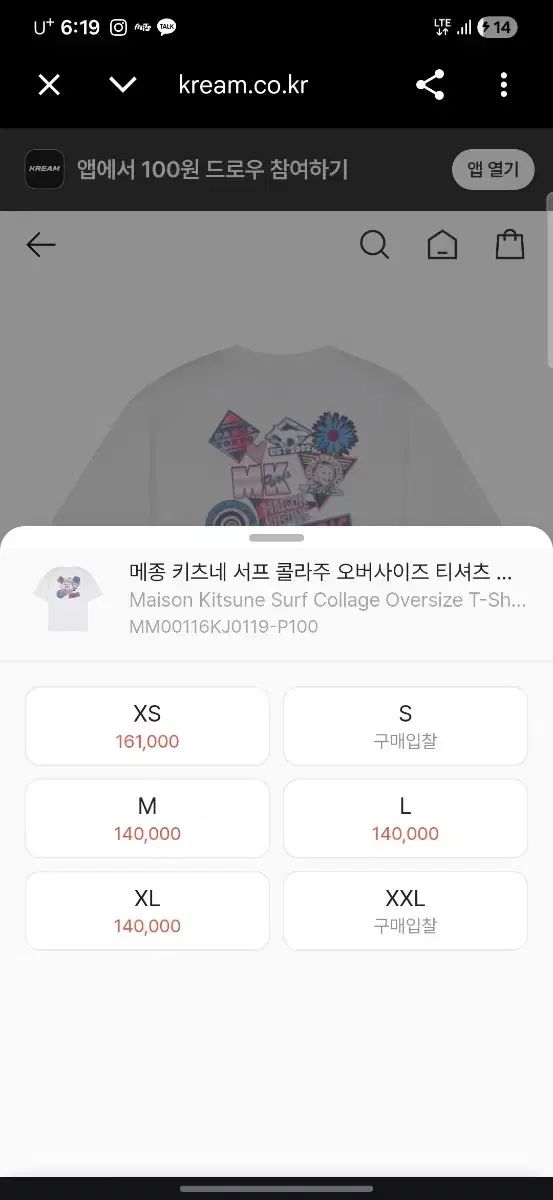Image resolution: width=553 pixels, height=1200 pixels.
Task: Open the browser overflow menu
Action: coord(505,85)
